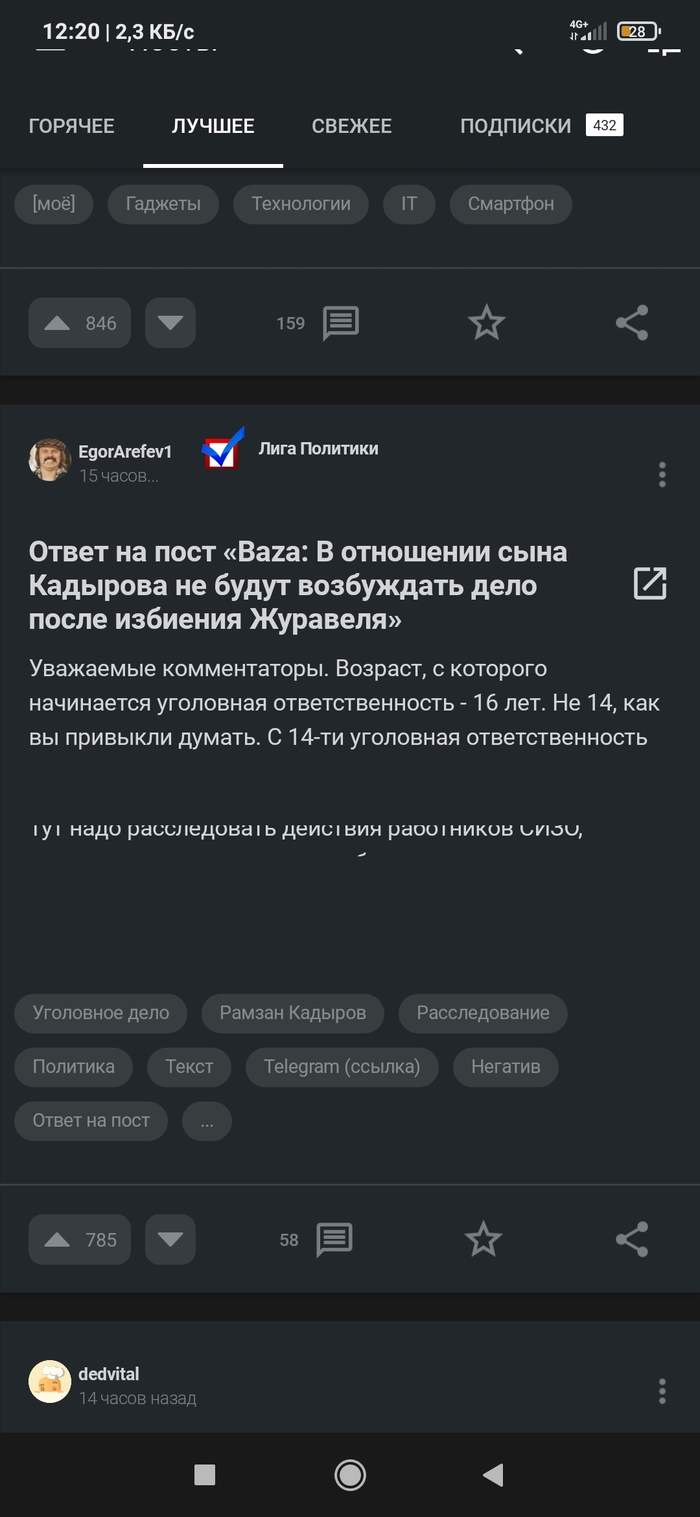
Task: Select the Смартфон tag chip
Action: [x=510, y=204]
